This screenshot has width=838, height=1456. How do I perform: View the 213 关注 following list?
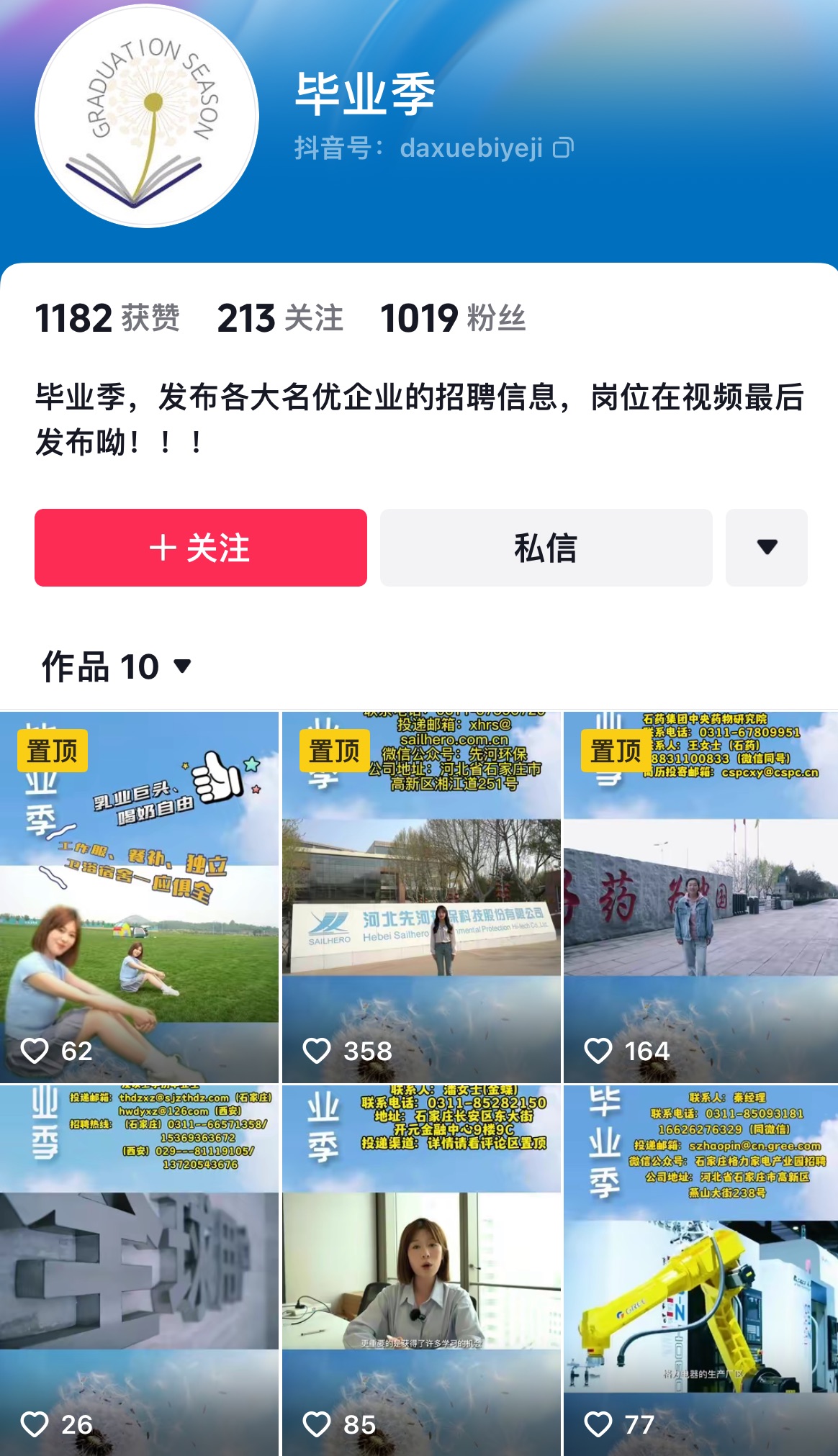tap(280, 318)
